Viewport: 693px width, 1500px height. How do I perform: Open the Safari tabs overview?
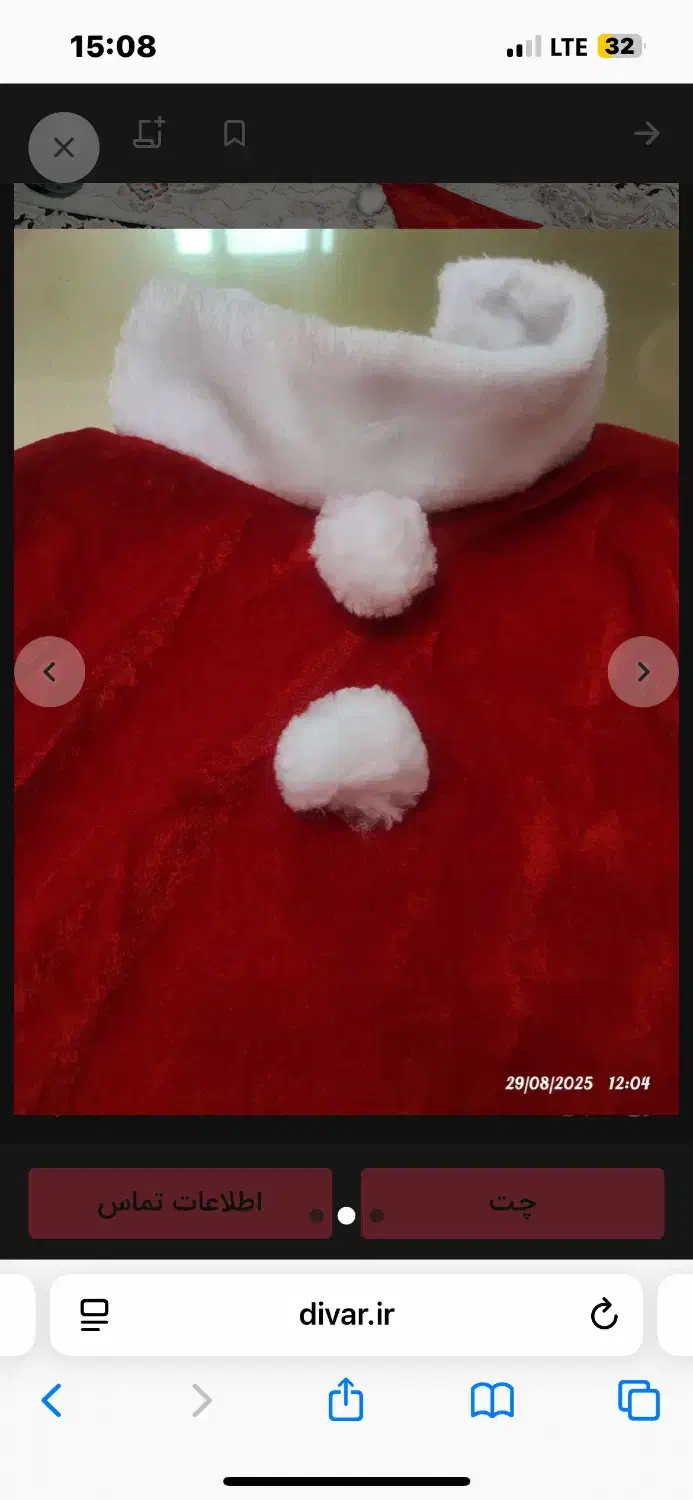coord(638,1400)
